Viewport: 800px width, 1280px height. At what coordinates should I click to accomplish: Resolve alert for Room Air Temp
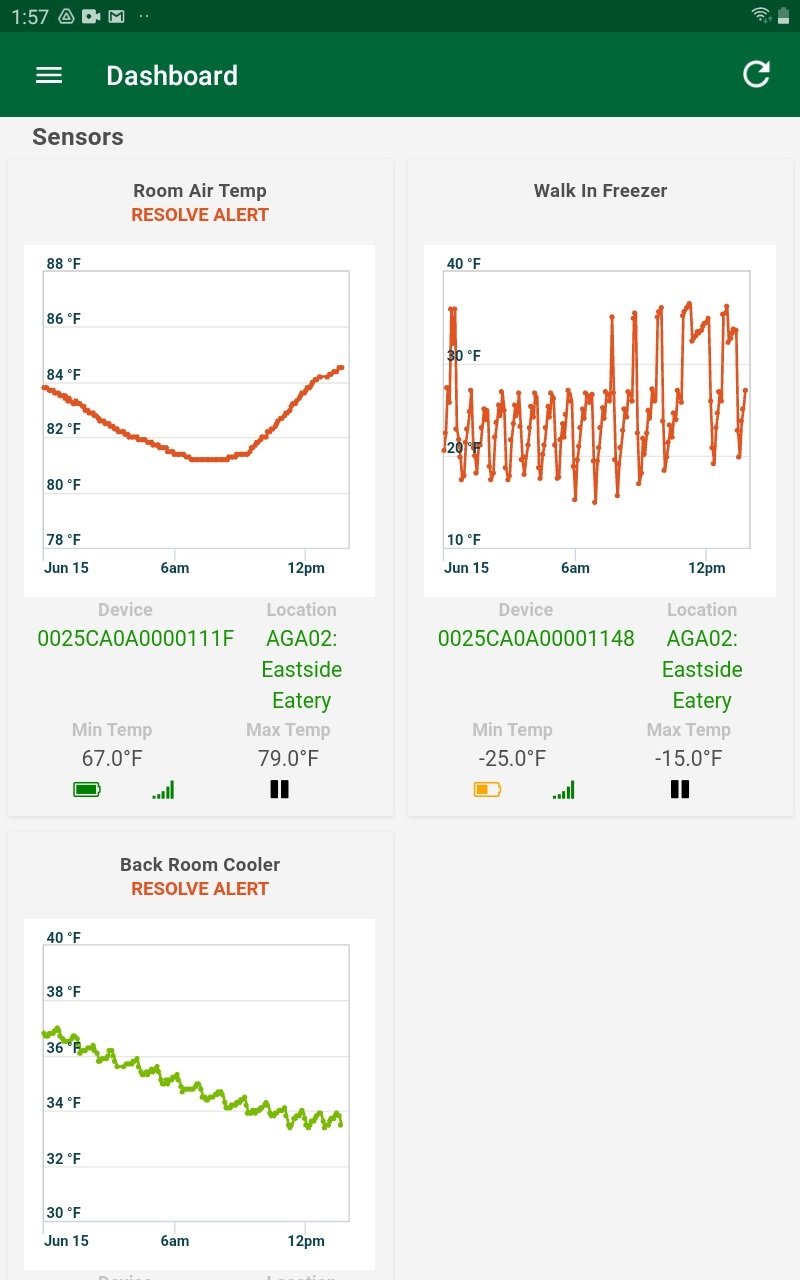click(200, 214)
